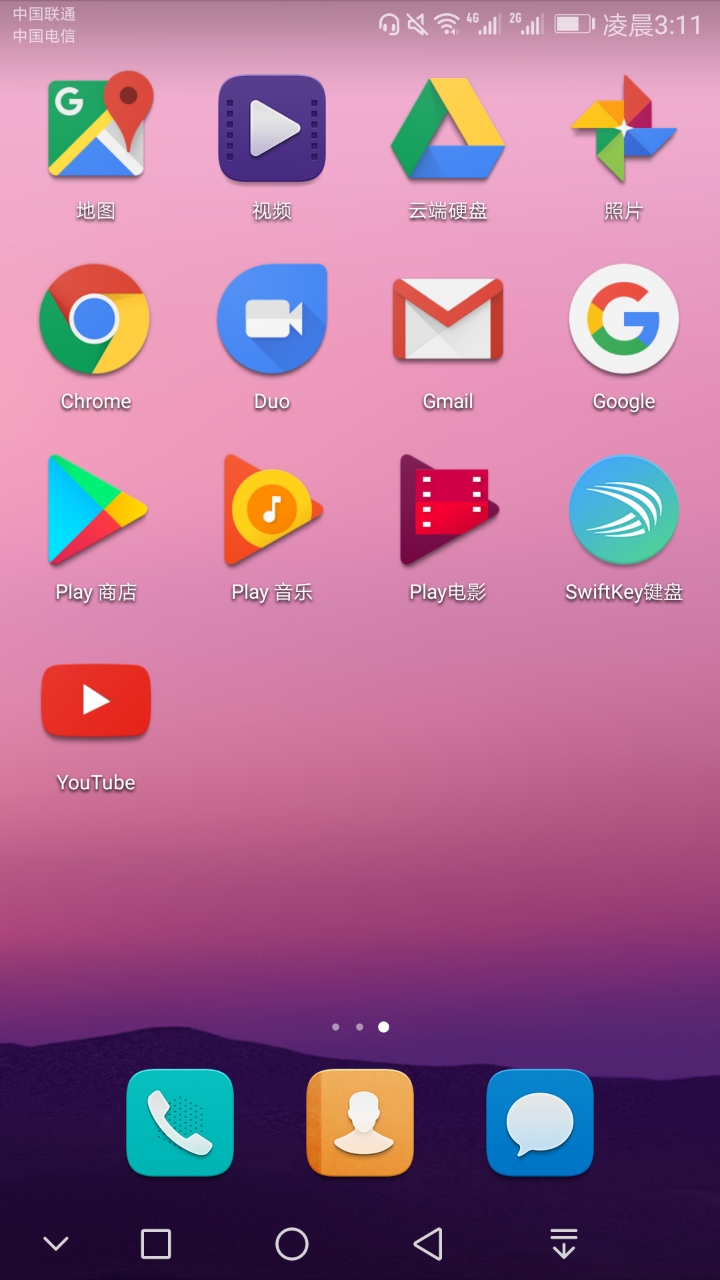Open the Gmail app

(448, 319)
